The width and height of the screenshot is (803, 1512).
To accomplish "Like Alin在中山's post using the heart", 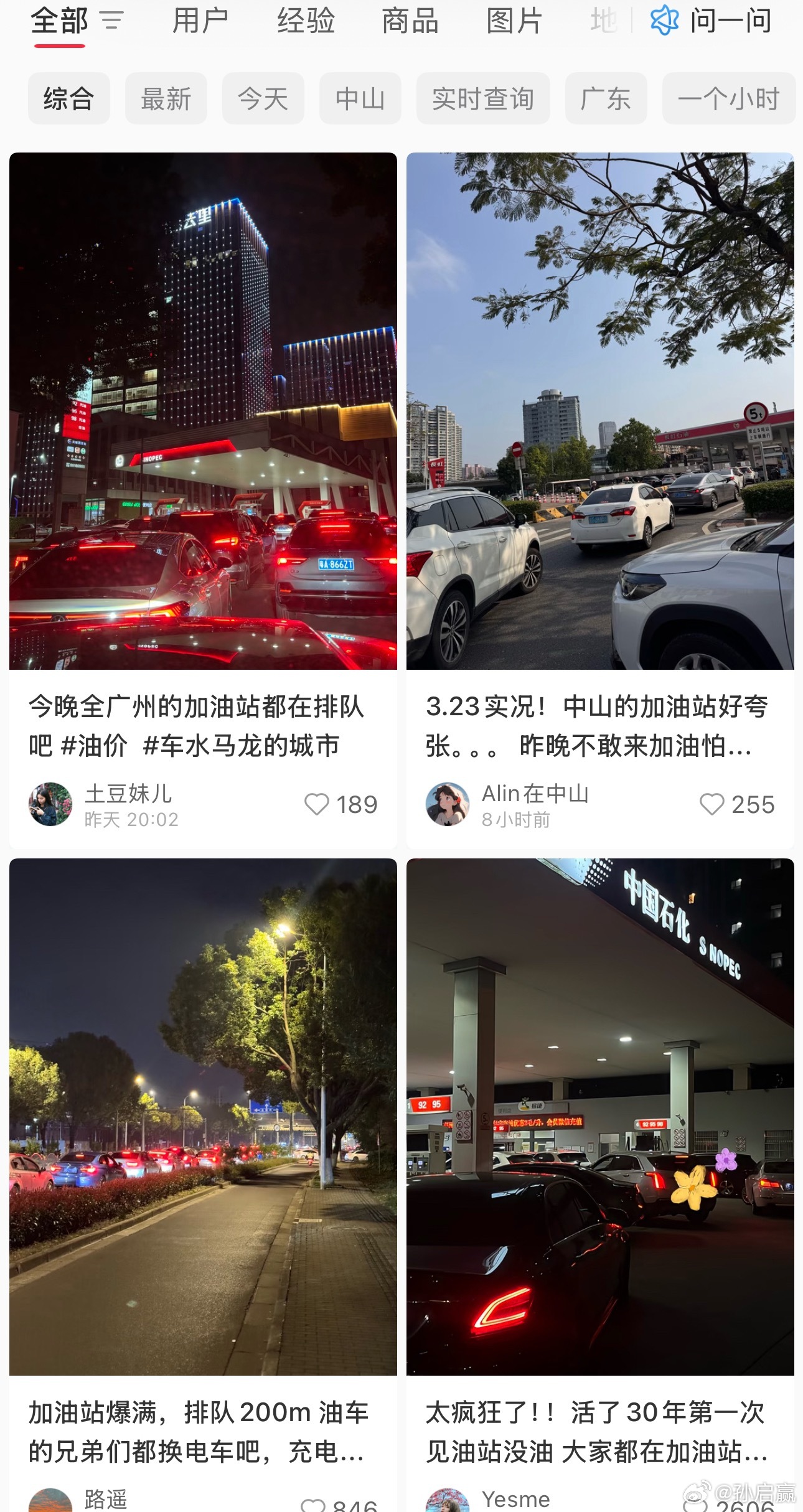I will click(713, 805).
